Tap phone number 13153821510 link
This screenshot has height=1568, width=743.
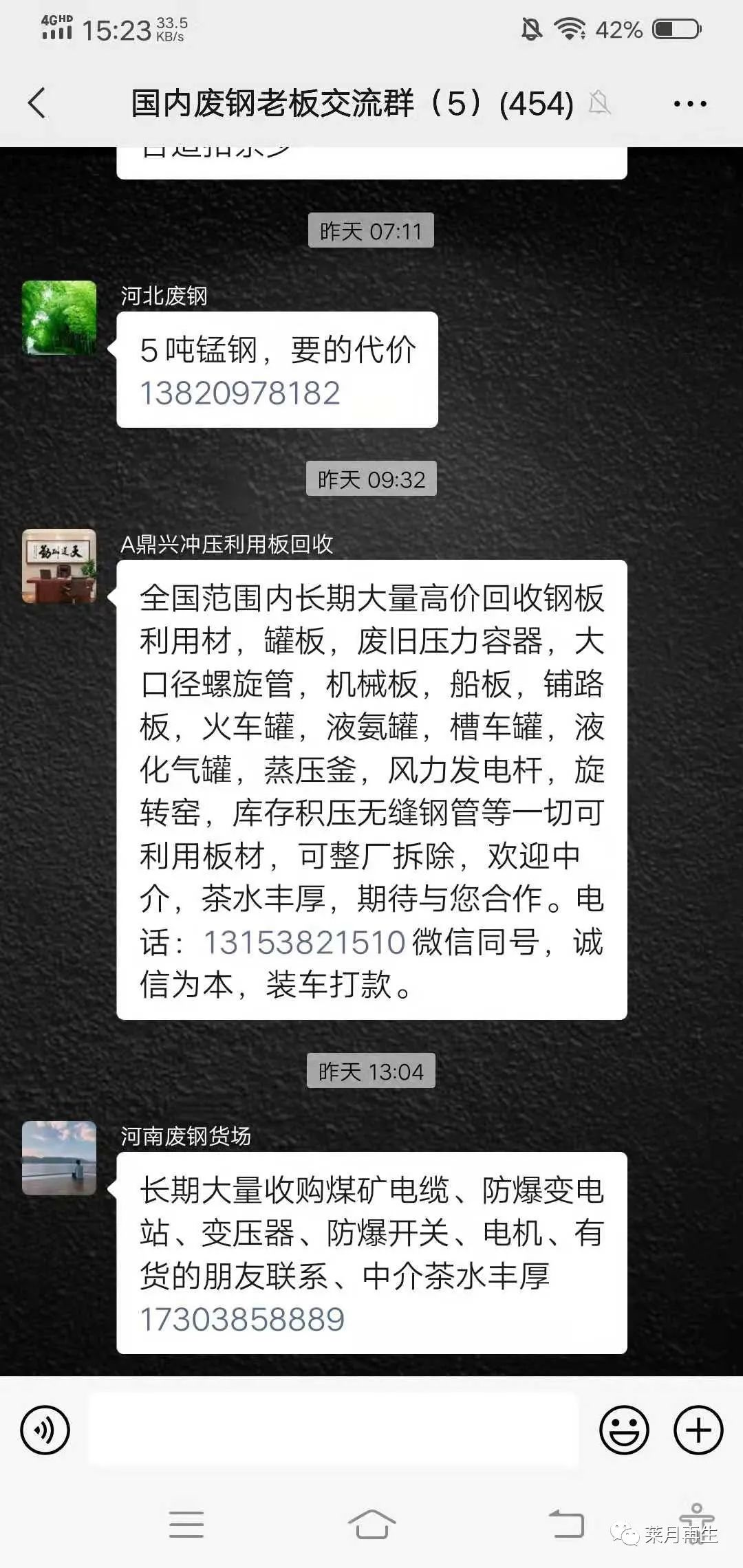[x=304, y=941]
